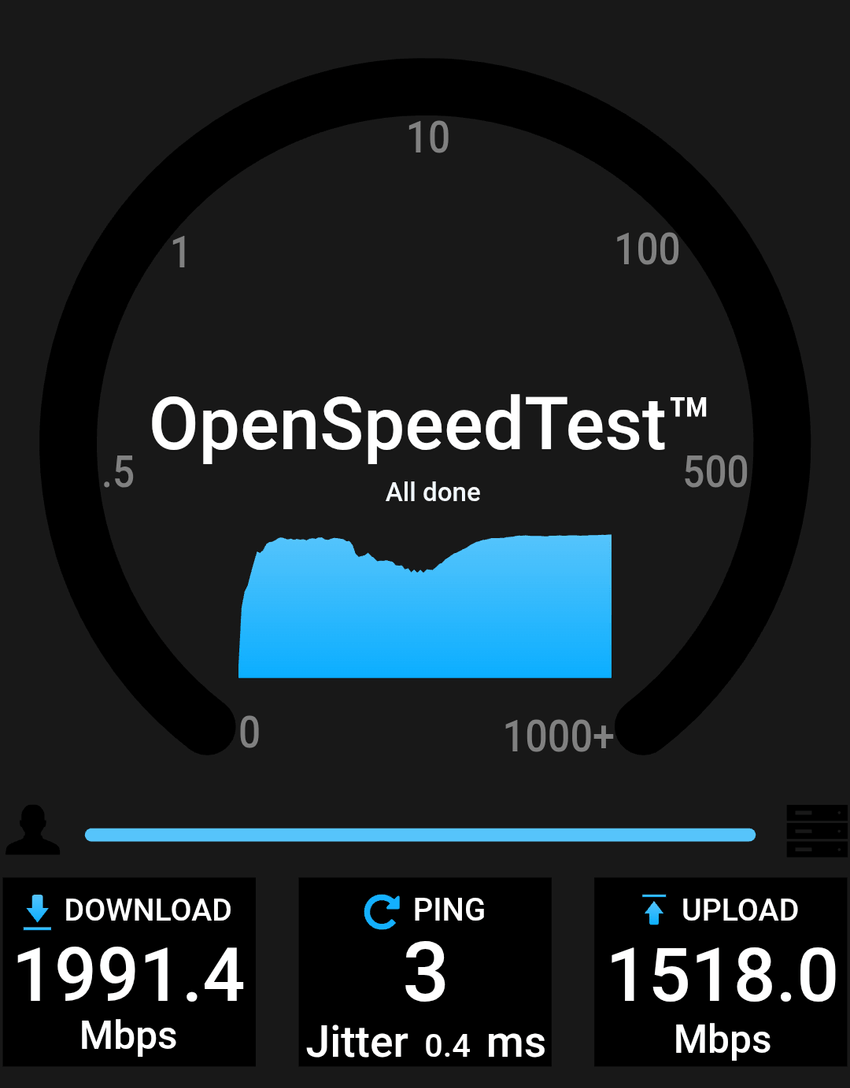Click the Mbps label under download speed
The image size is (850, 1088).
coord(129,1038)
